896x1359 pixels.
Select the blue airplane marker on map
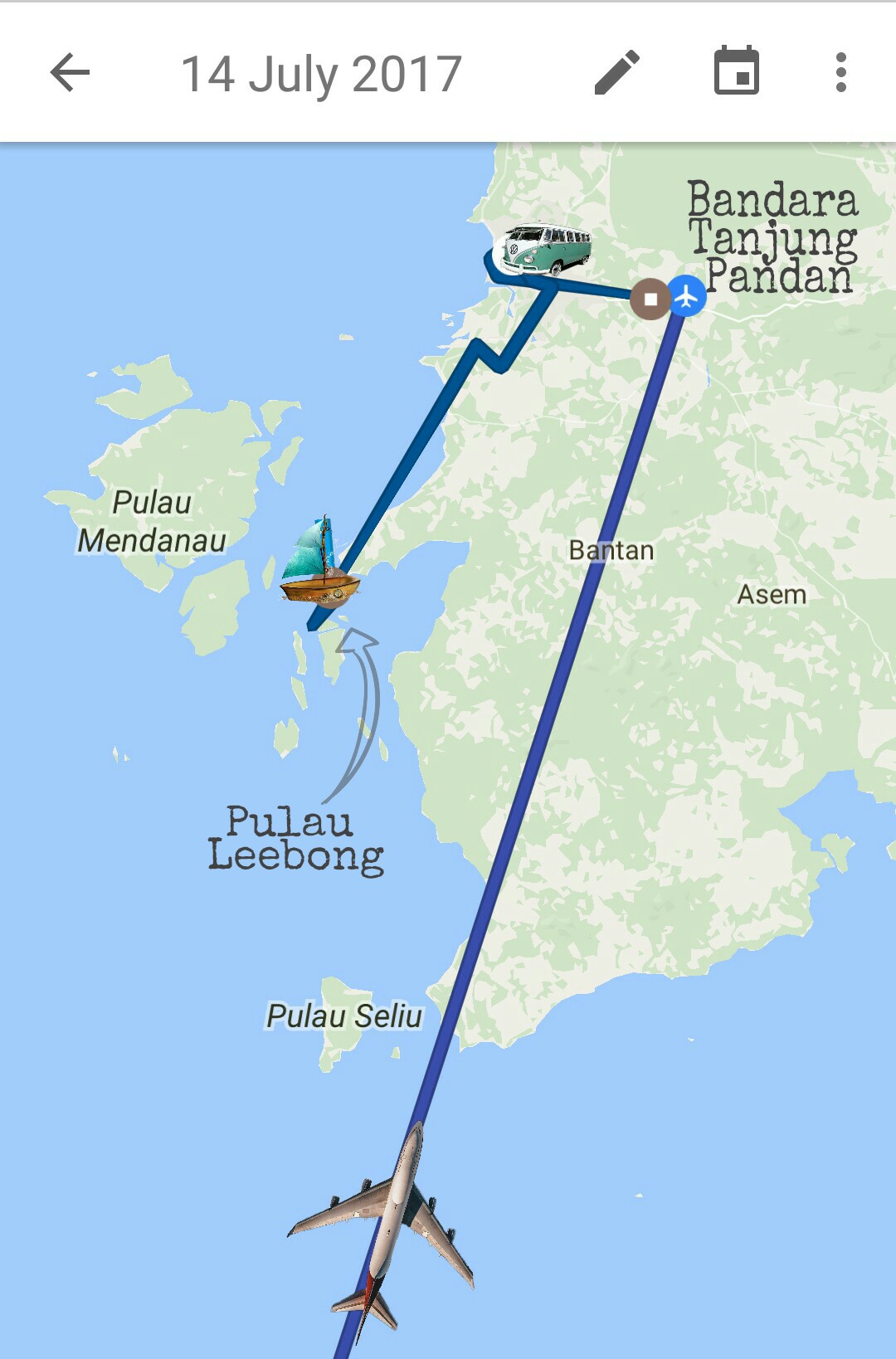click(686, 295)
